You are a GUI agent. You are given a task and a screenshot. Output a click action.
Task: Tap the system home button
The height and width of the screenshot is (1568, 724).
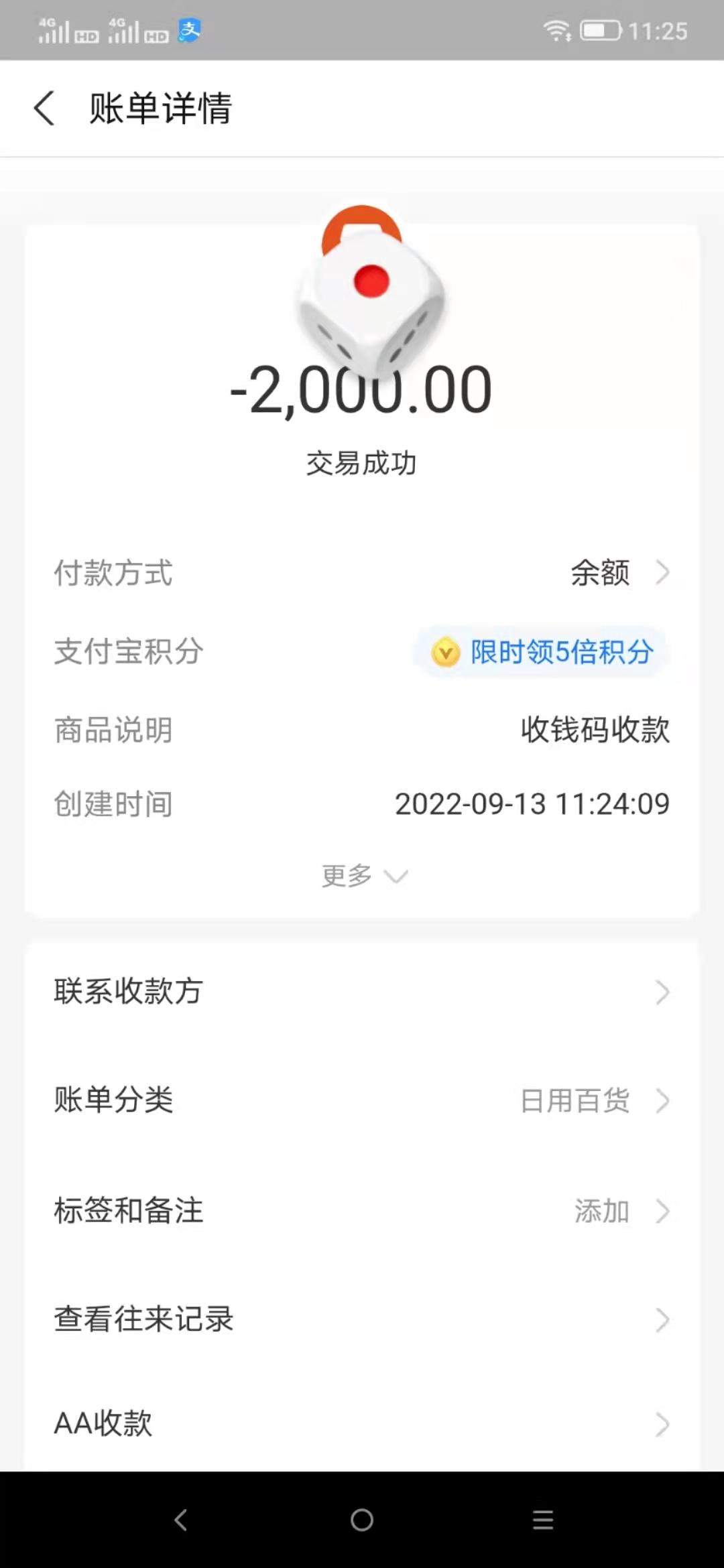[x=362, y=1520]
